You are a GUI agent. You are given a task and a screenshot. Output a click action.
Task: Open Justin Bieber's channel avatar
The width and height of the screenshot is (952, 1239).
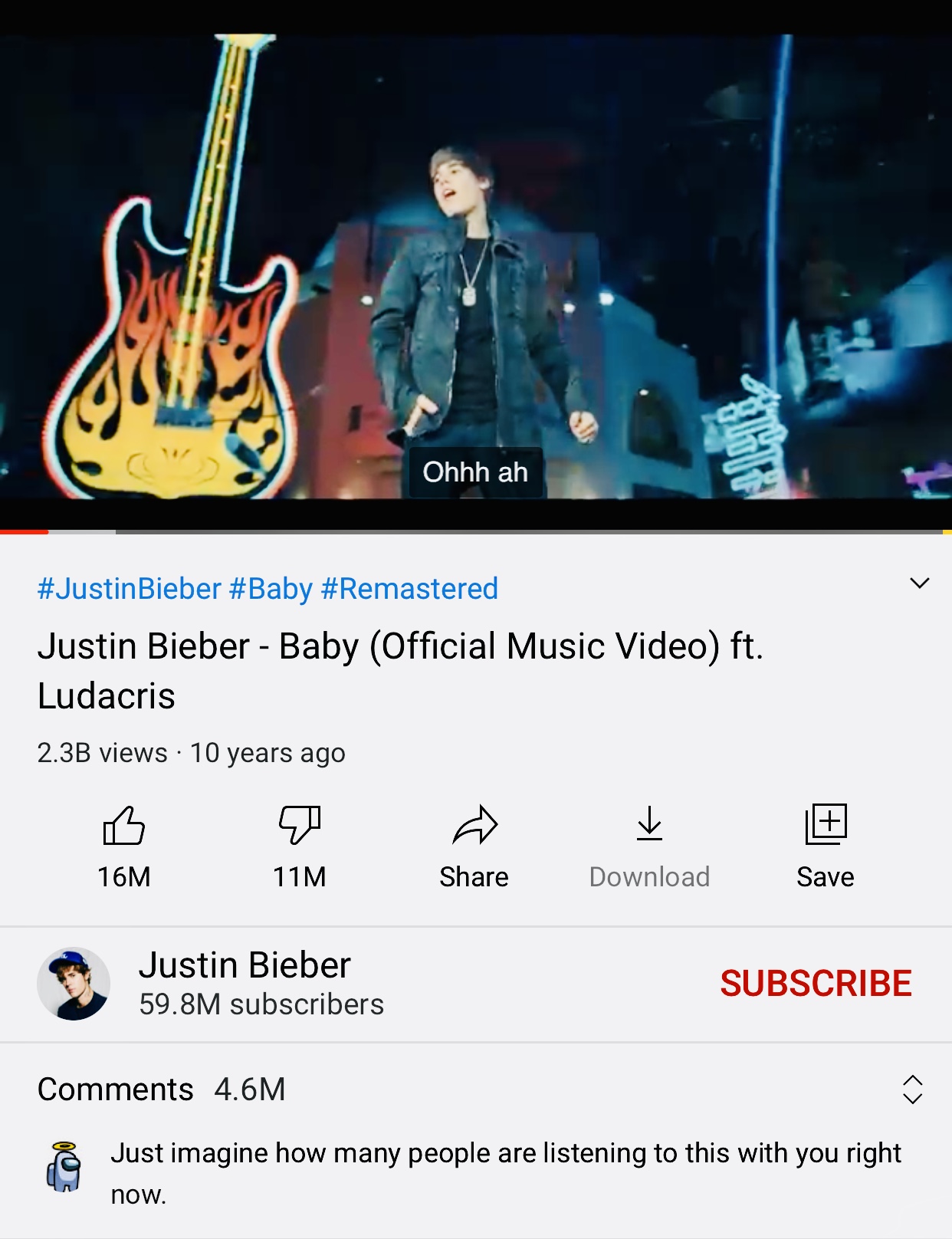click(x=74, y=984)
